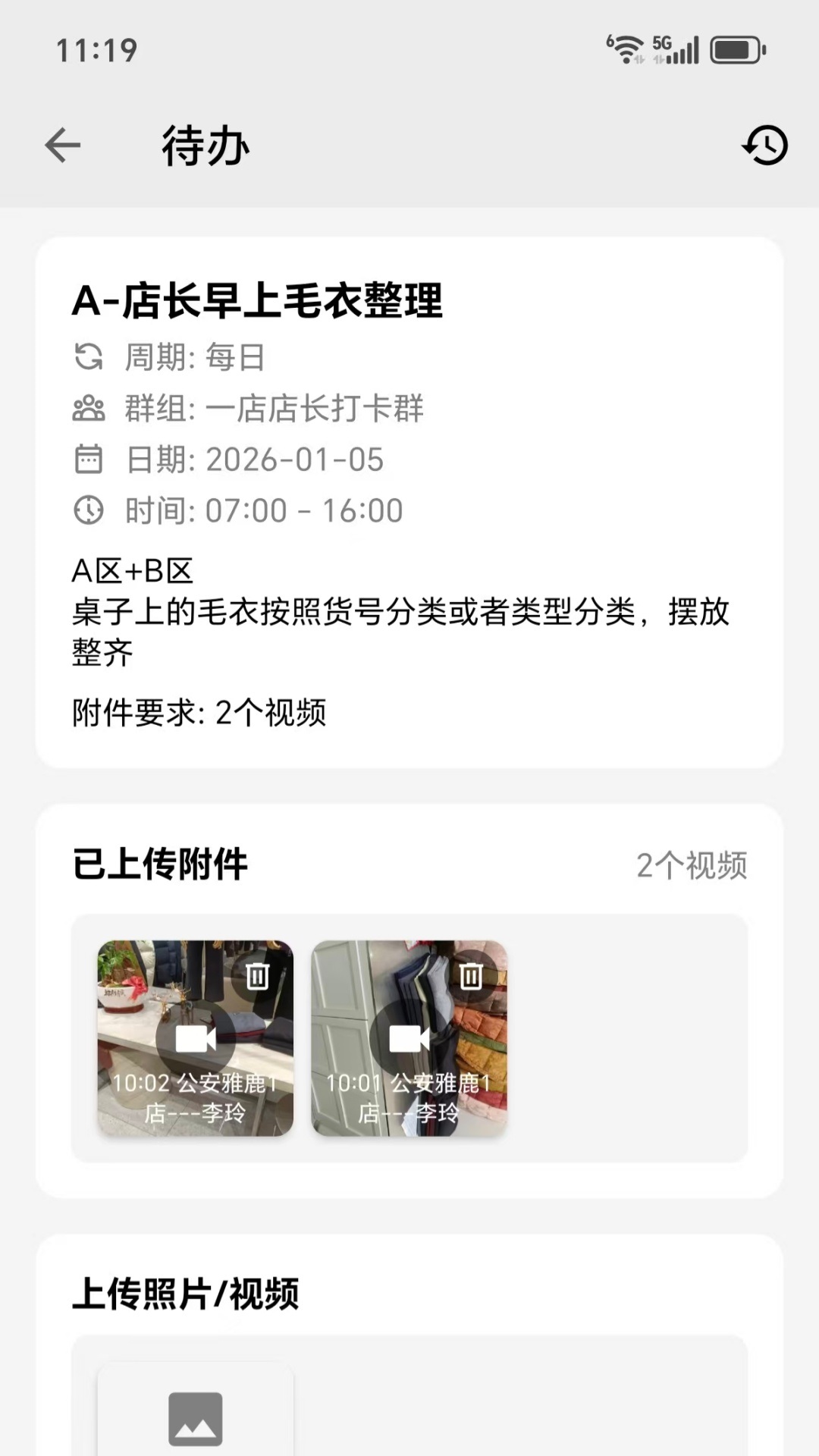Click the 2个视频 count label

pos(692,865)
